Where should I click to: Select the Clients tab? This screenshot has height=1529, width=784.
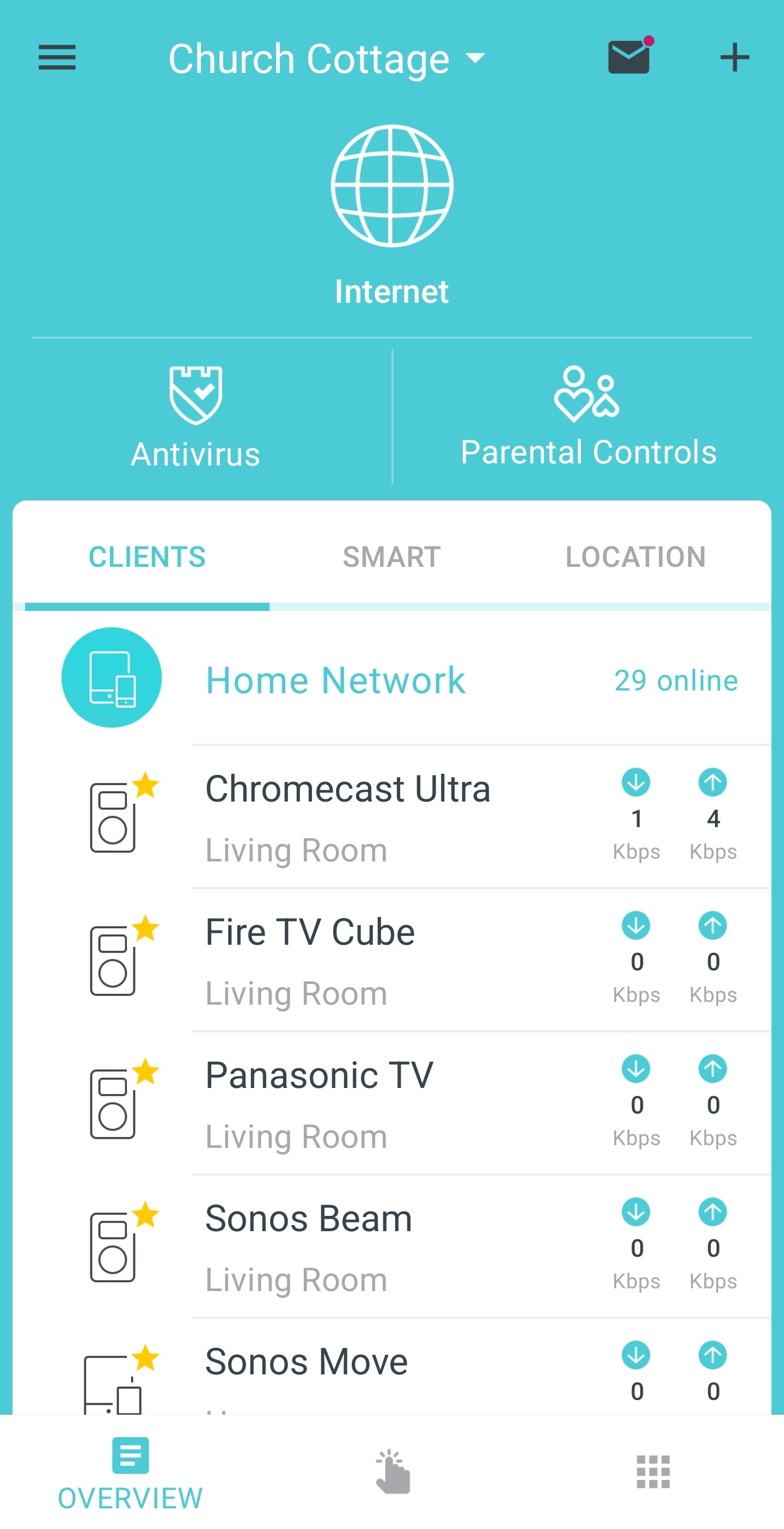(x=147, y=556)
